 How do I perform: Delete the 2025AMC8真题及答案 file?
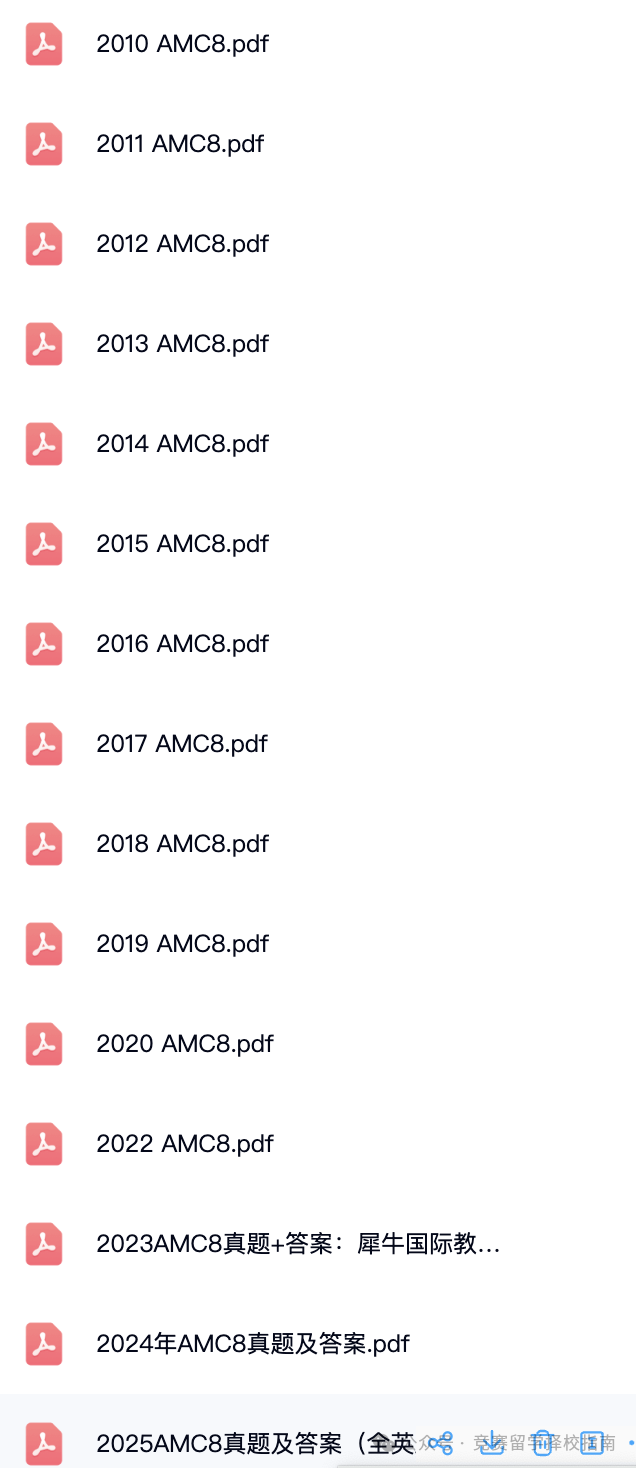point(542,1442)
